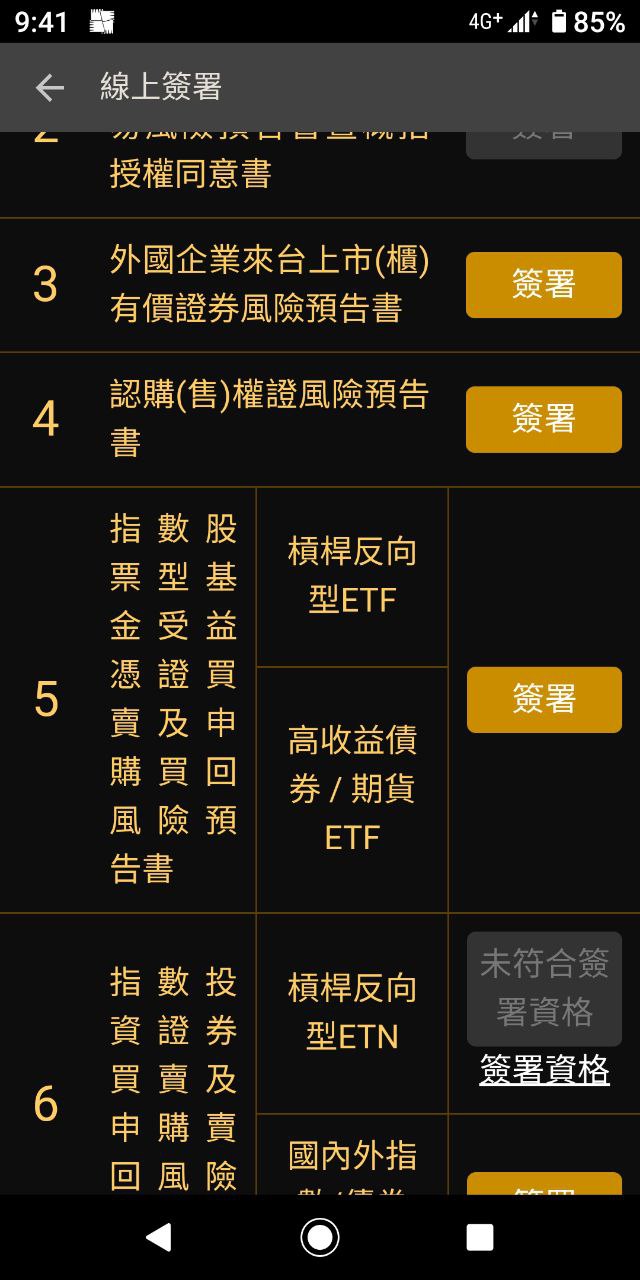Tap the system home button
Screen dimensions: 640x1280
[x=320, y=1237]
